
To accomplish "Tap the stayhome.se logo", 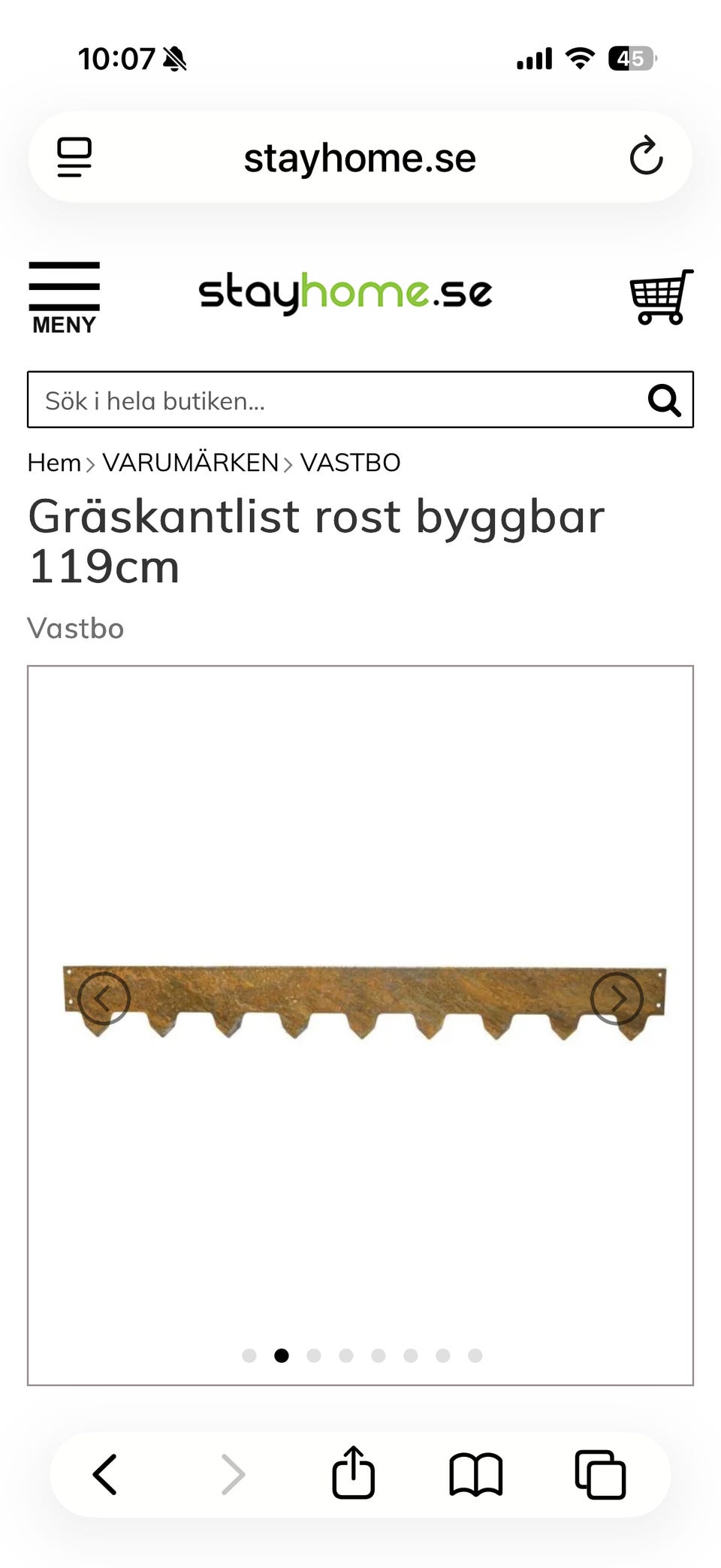I will (344, 294).
